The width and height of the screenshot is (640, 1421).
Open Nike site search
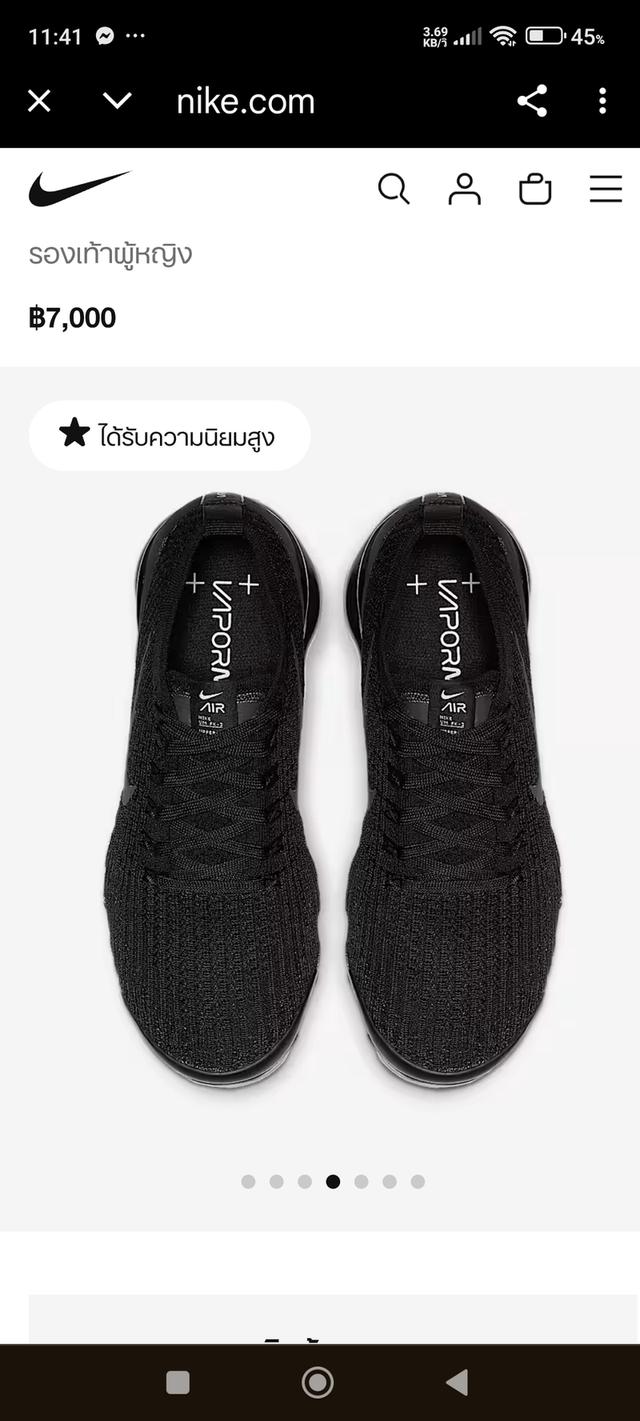tap(393, 189)
